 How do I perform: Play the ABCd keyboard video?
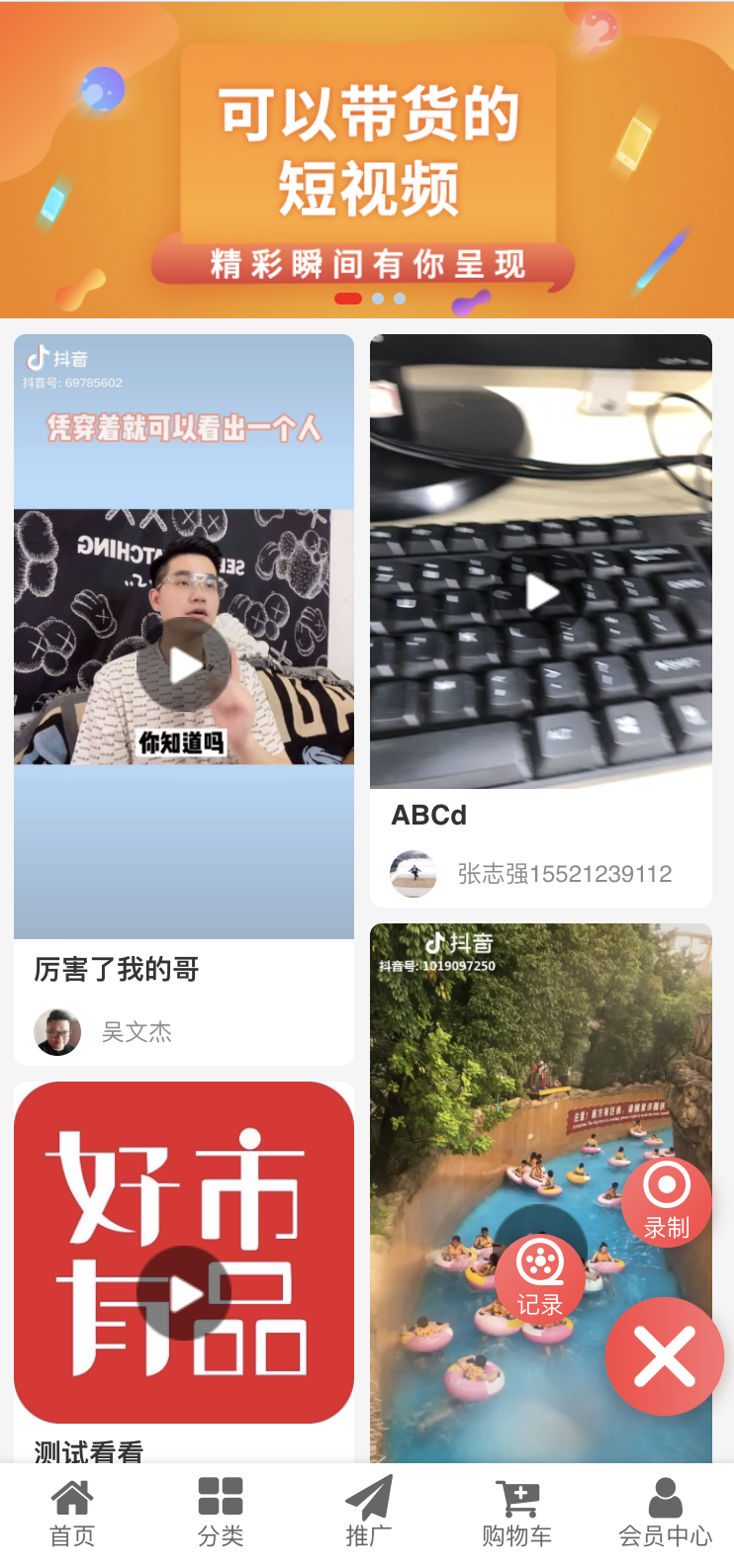tap(541, 591)
